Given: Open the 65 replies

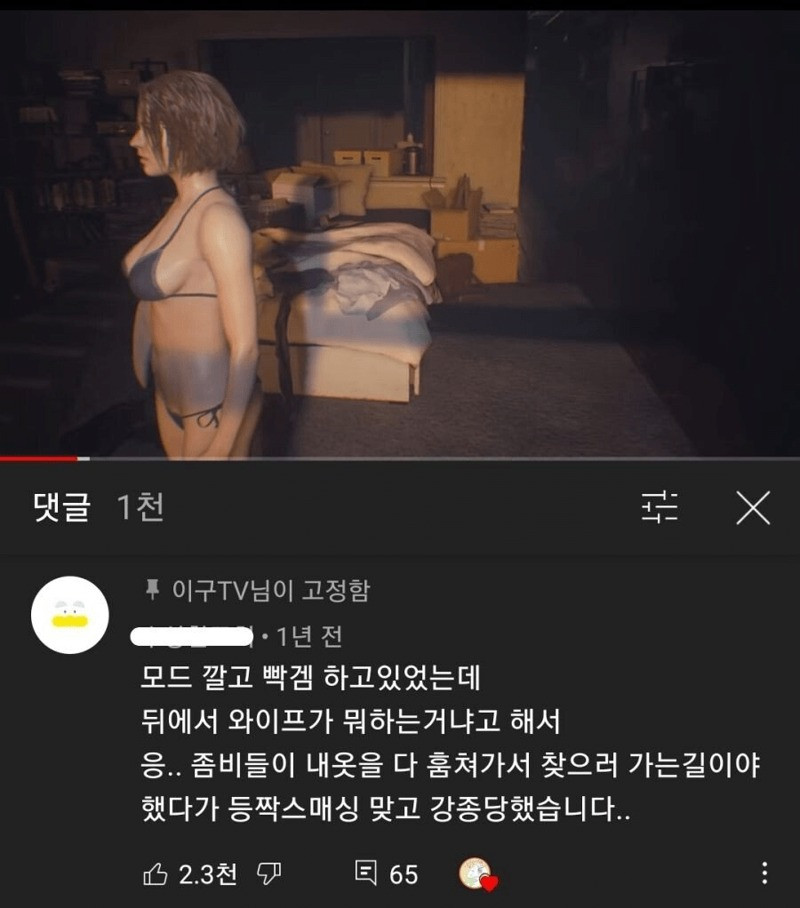Looking at the screenshot, I should pyautogui.click(x=387, y=874).
